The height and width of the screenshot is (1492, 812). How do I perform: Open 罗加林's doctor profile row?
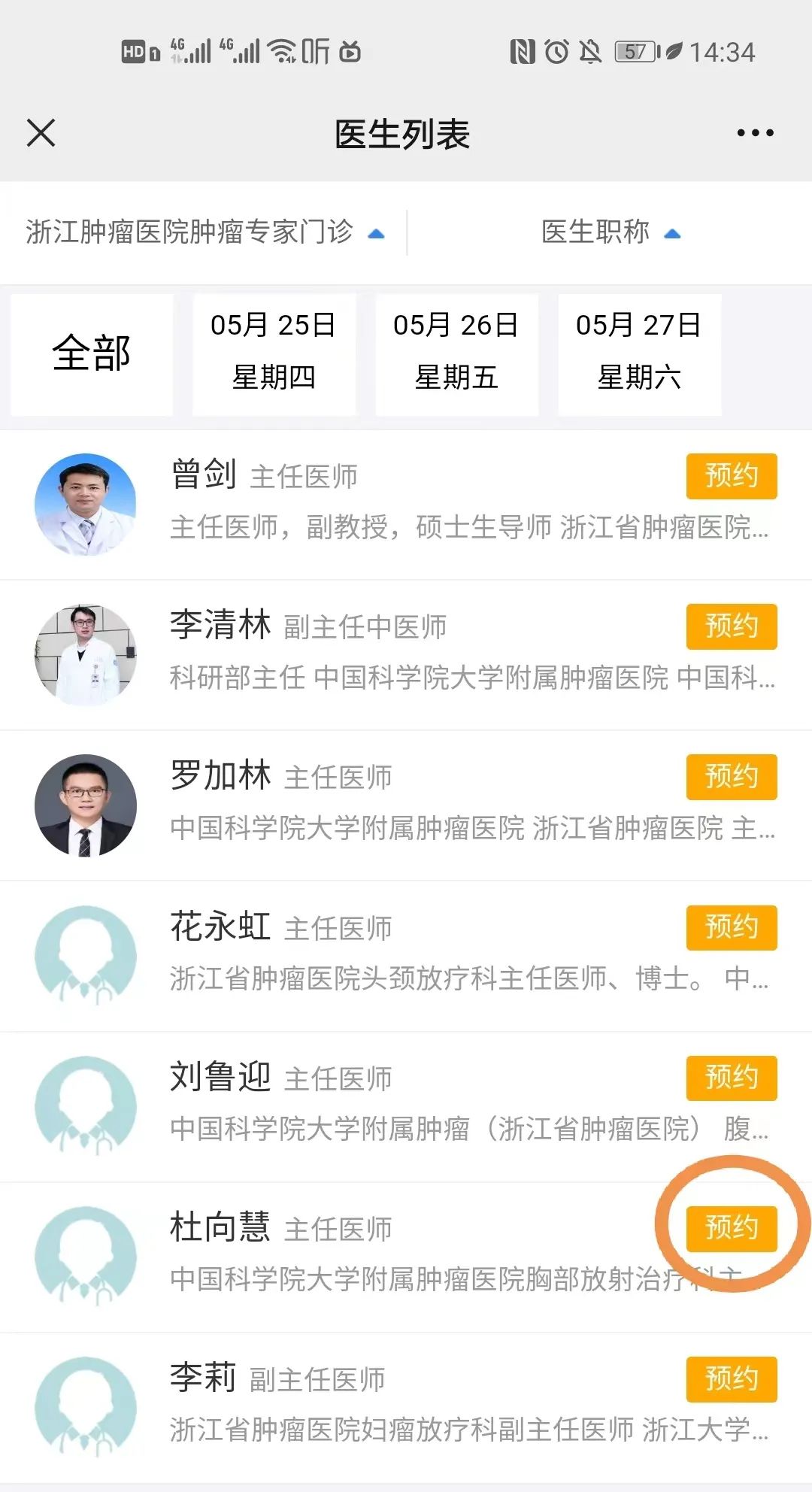(x=376, y=806)
